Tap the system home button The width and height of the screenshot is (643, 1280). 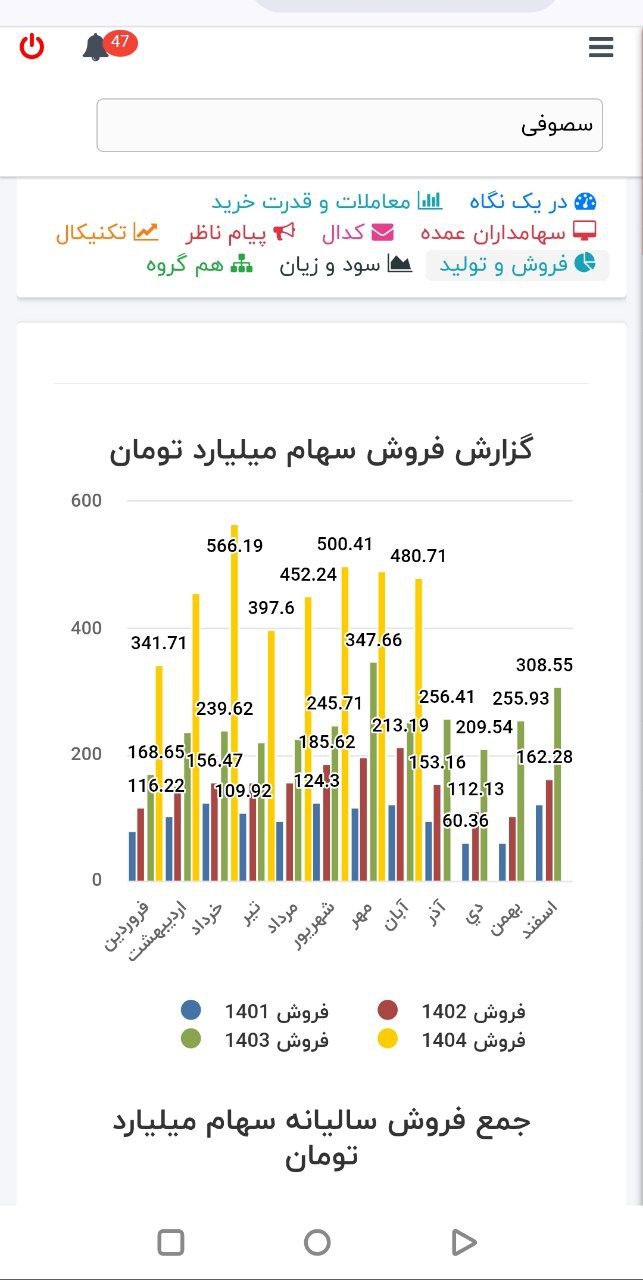(x=317, y=1242)
